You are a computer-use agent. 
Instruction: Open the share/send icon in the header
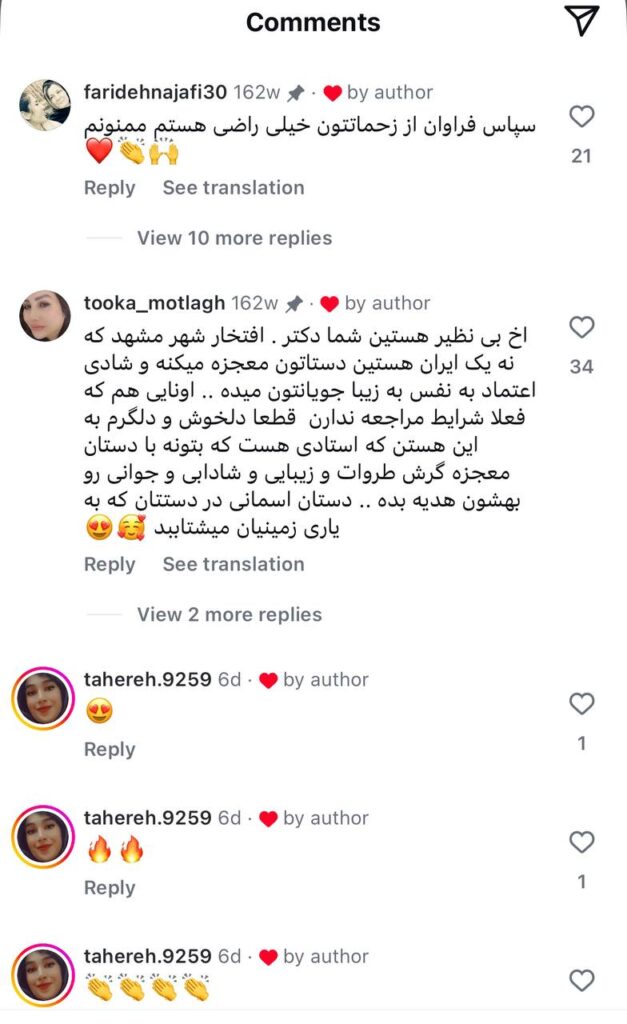581,21
